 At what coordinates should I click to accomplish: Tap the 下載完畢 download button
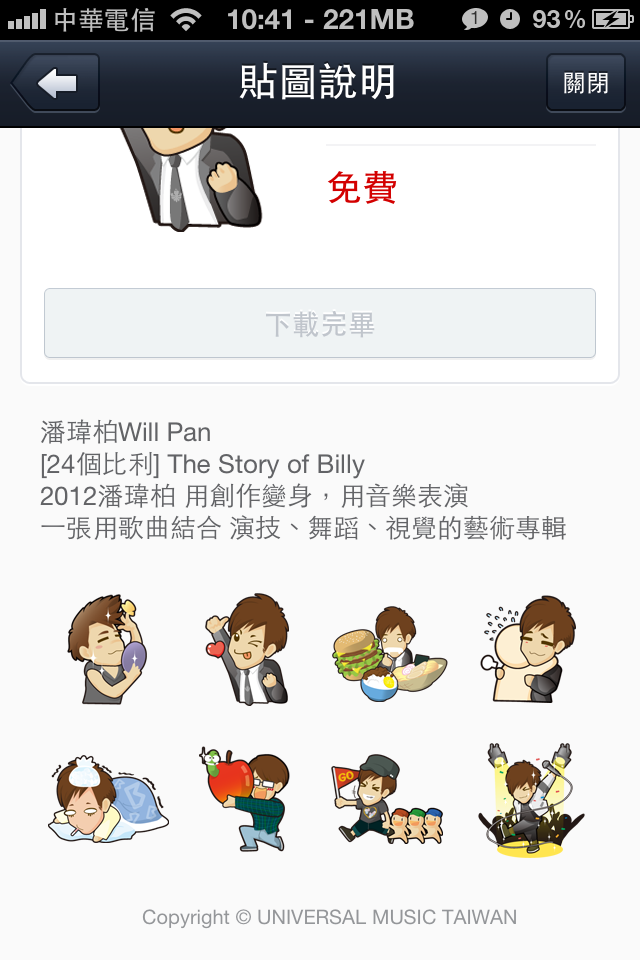click(320, 324)
